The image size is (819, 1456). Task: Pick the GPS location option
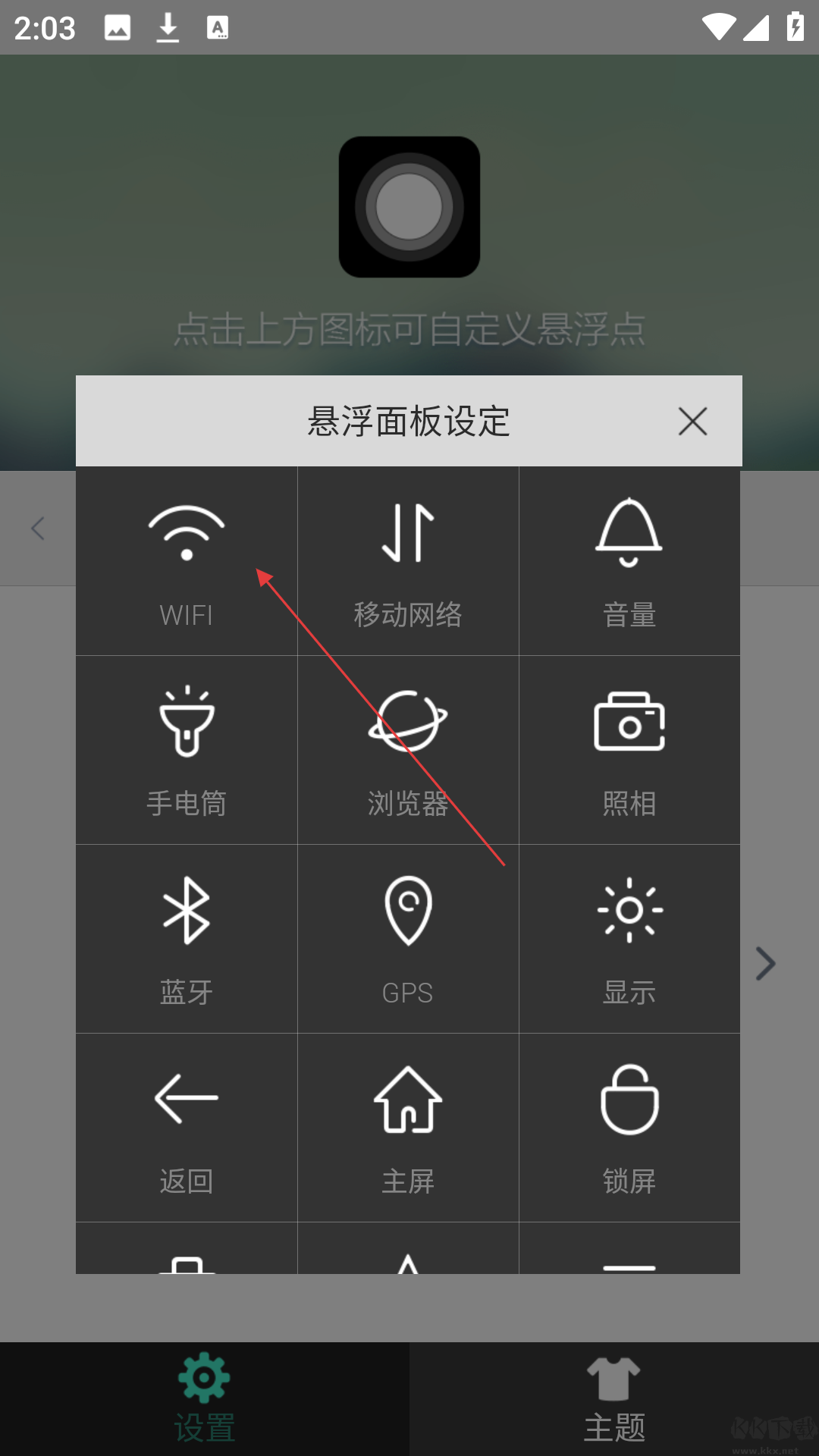click(x=408, y=939)
